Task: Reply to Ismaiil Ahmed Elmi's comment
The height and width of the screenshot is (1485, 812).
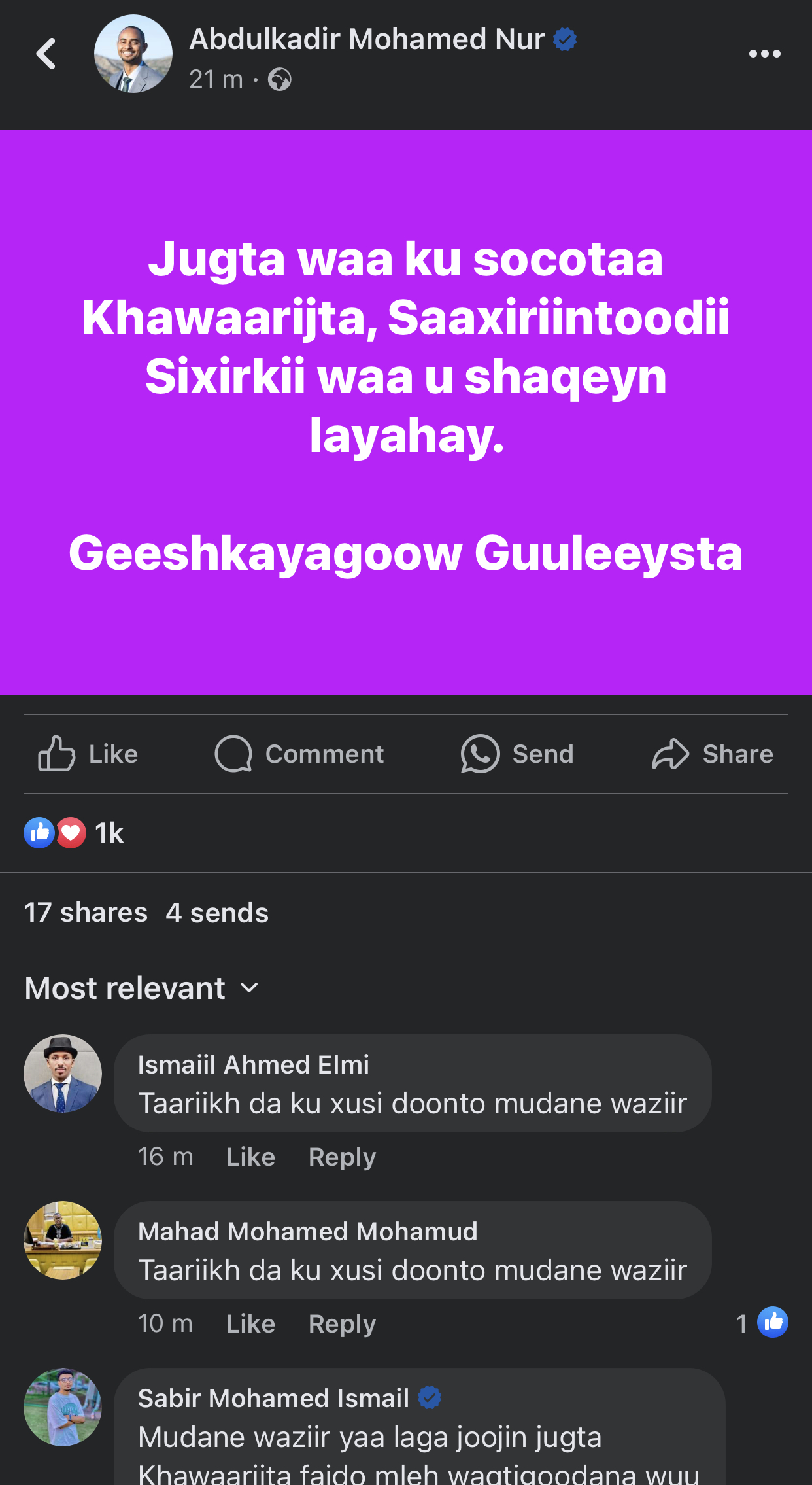Action: point(342,1157)
